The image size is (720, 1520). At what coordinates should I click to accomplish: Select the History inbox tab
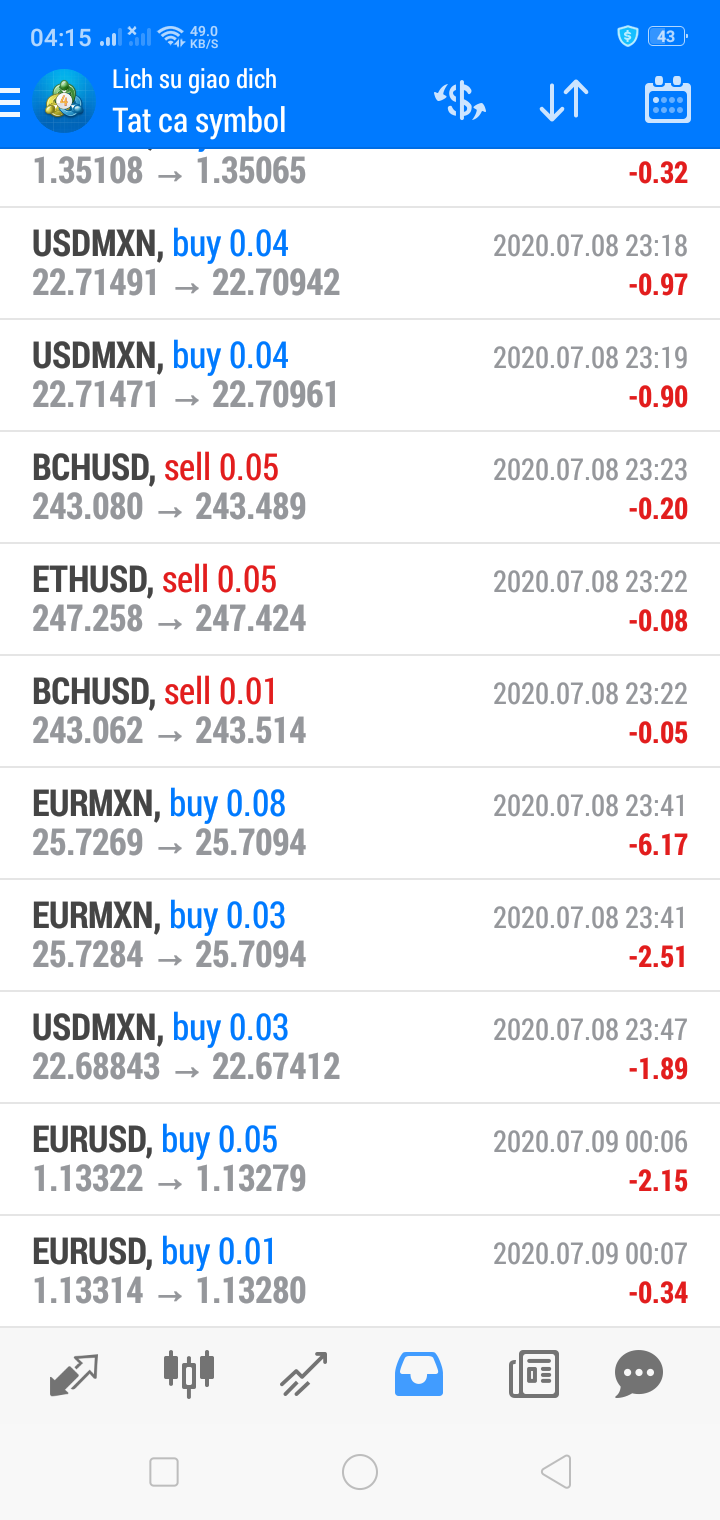419,1373
